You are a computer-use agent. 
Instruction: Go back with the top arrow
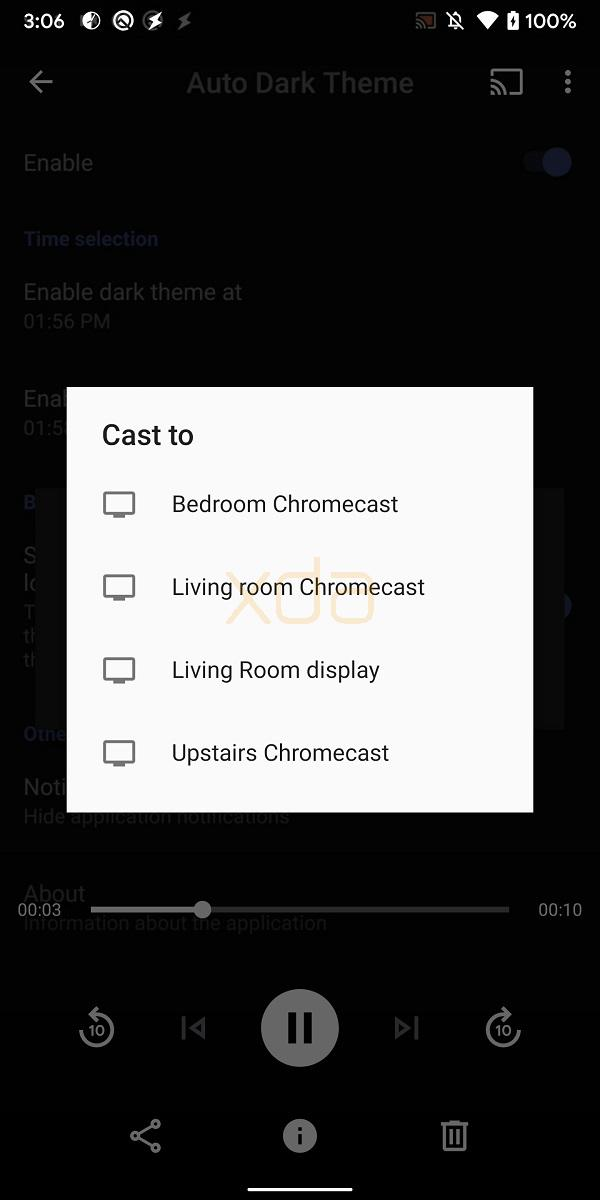tap(41, 82)
